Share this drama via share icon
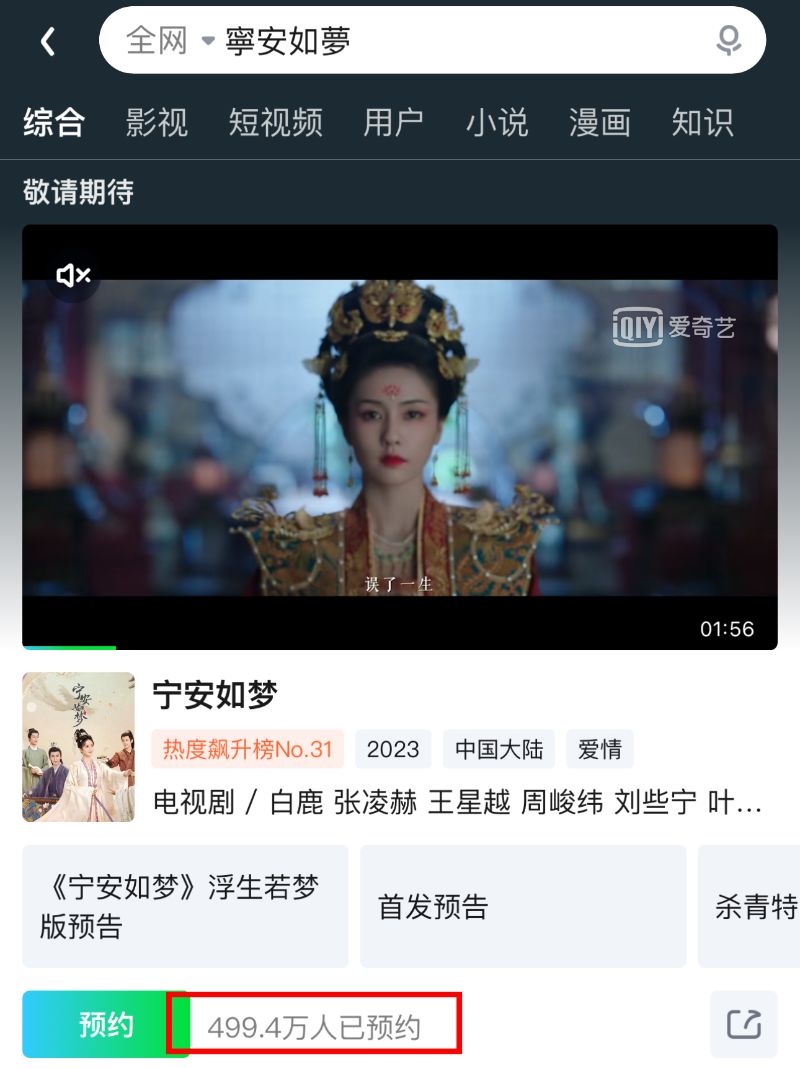Viewport: 800px width, 1068px height. (x=743, y=1024)
